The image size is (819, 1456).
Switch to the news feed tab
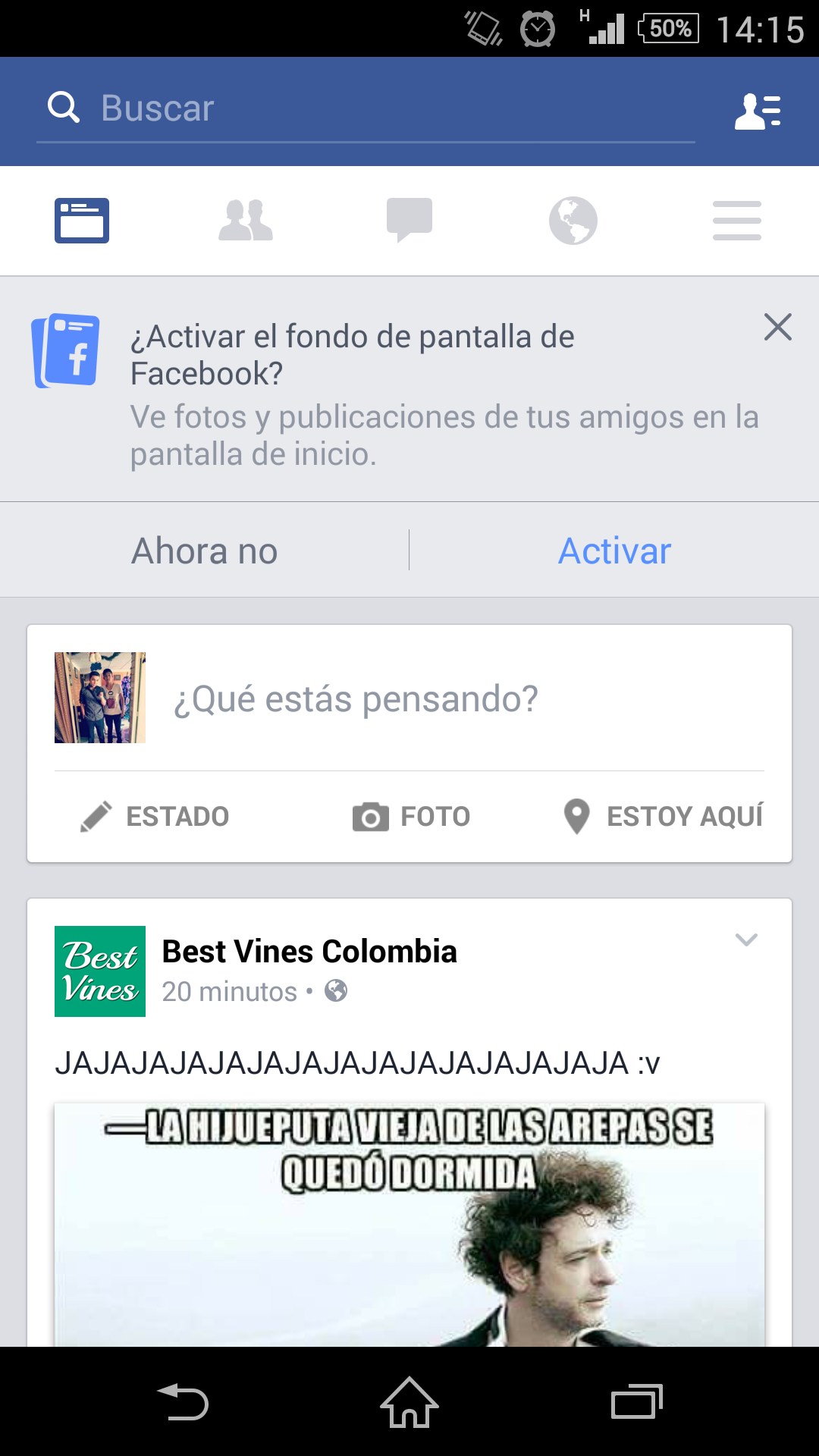point(82,221)
